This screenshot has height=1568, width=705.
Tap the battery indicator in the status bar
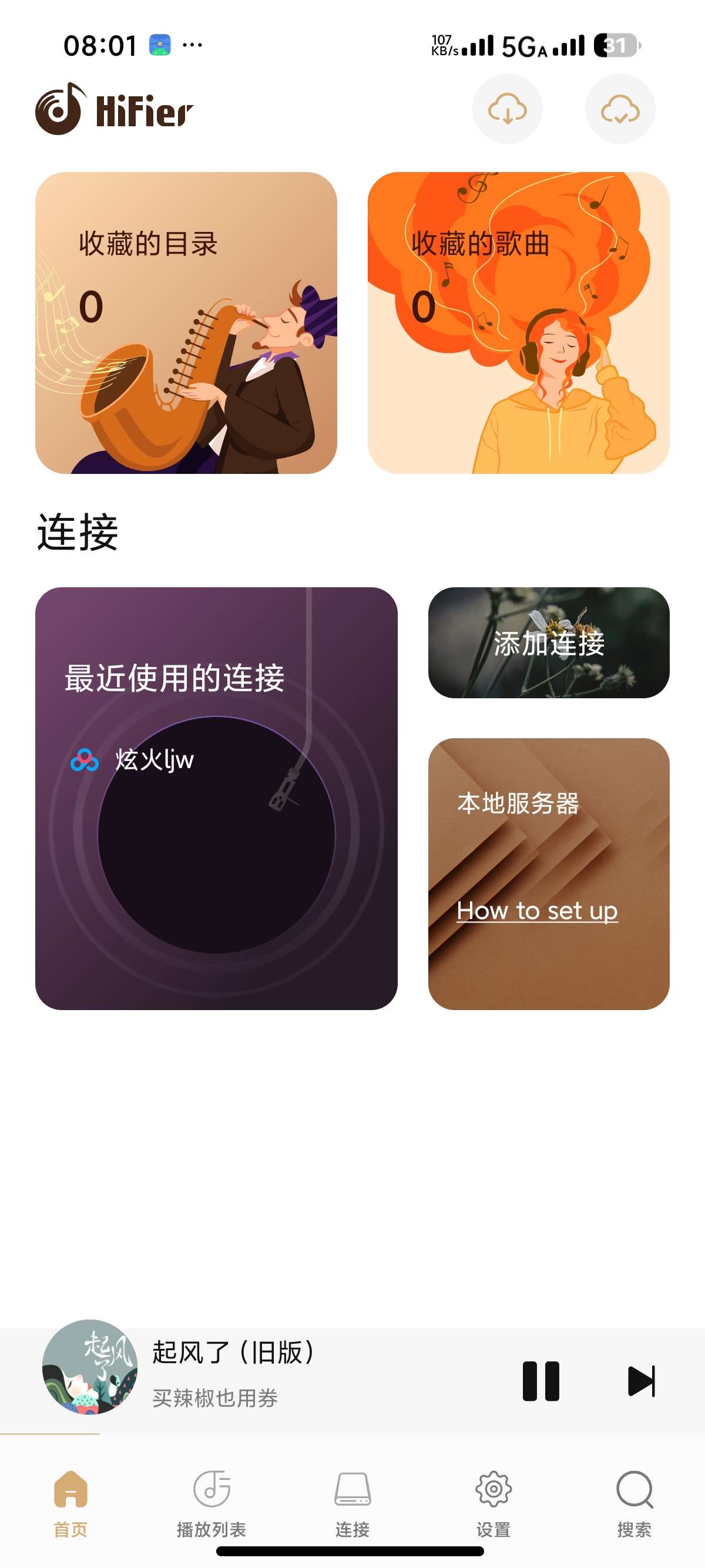pos(617,45)
